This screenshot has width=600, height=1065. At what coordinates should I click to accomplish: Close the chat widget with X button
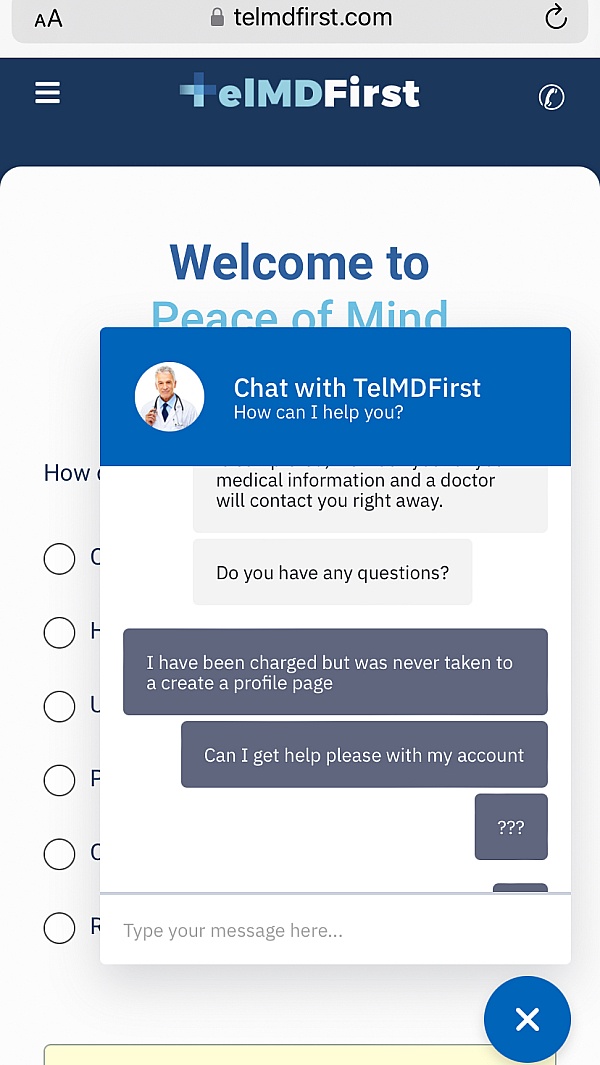pos(527,1019)
